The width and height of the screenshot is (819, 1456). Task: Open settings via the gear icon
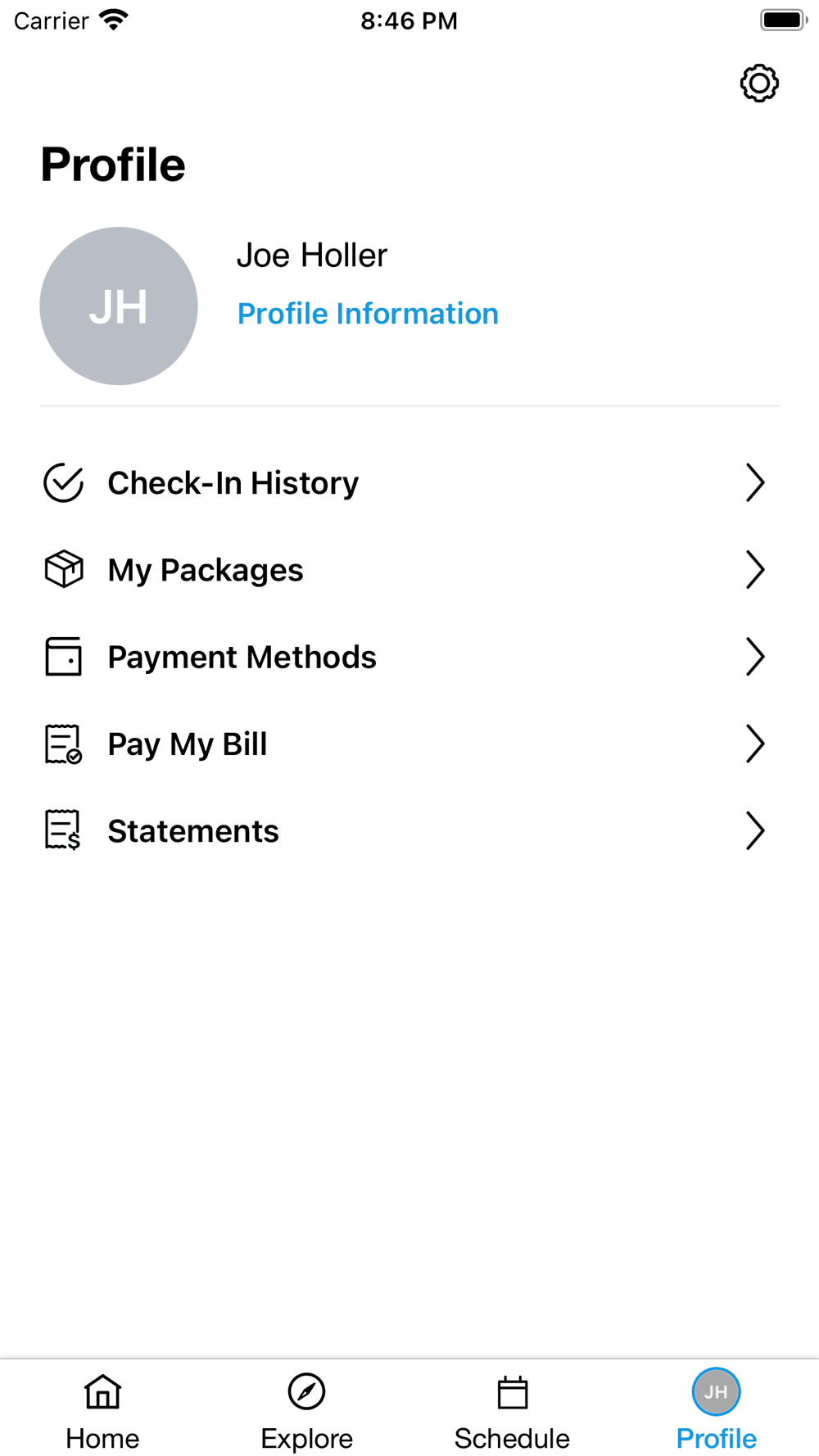(759, 83)
